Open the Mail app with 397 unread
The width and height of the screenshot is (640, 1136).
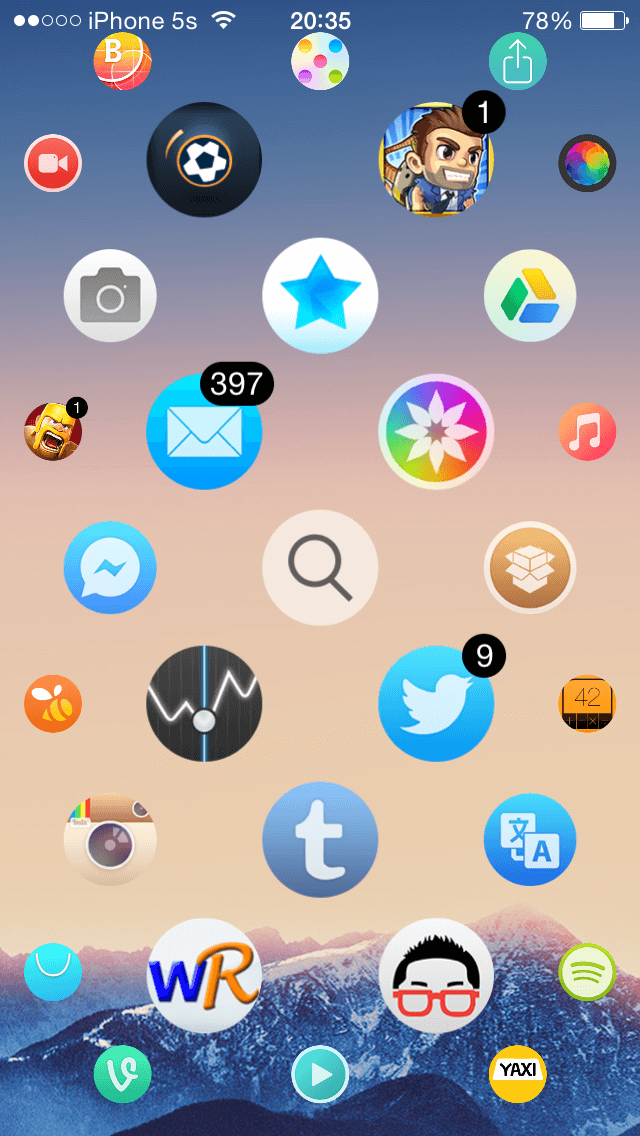point(204,432)
